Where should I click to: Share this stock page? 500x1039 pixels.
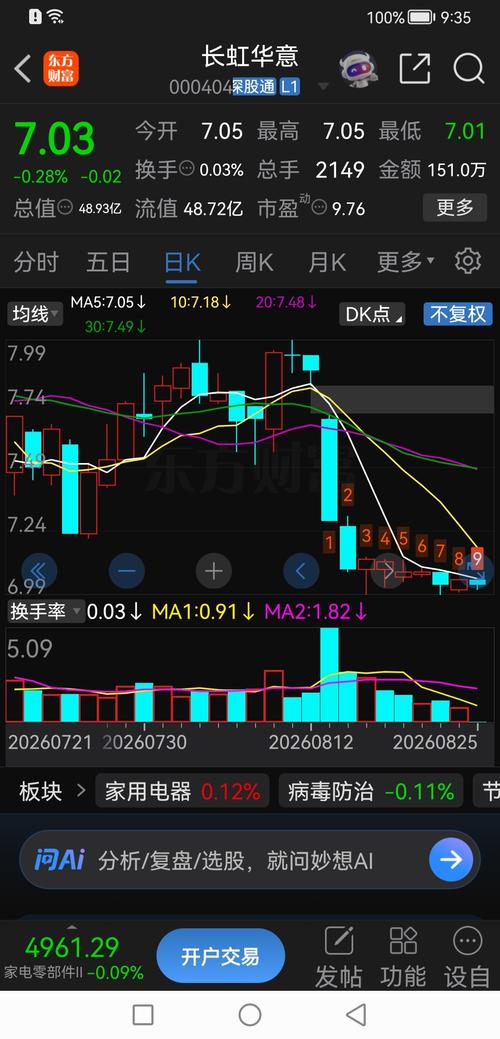(415, 69)
